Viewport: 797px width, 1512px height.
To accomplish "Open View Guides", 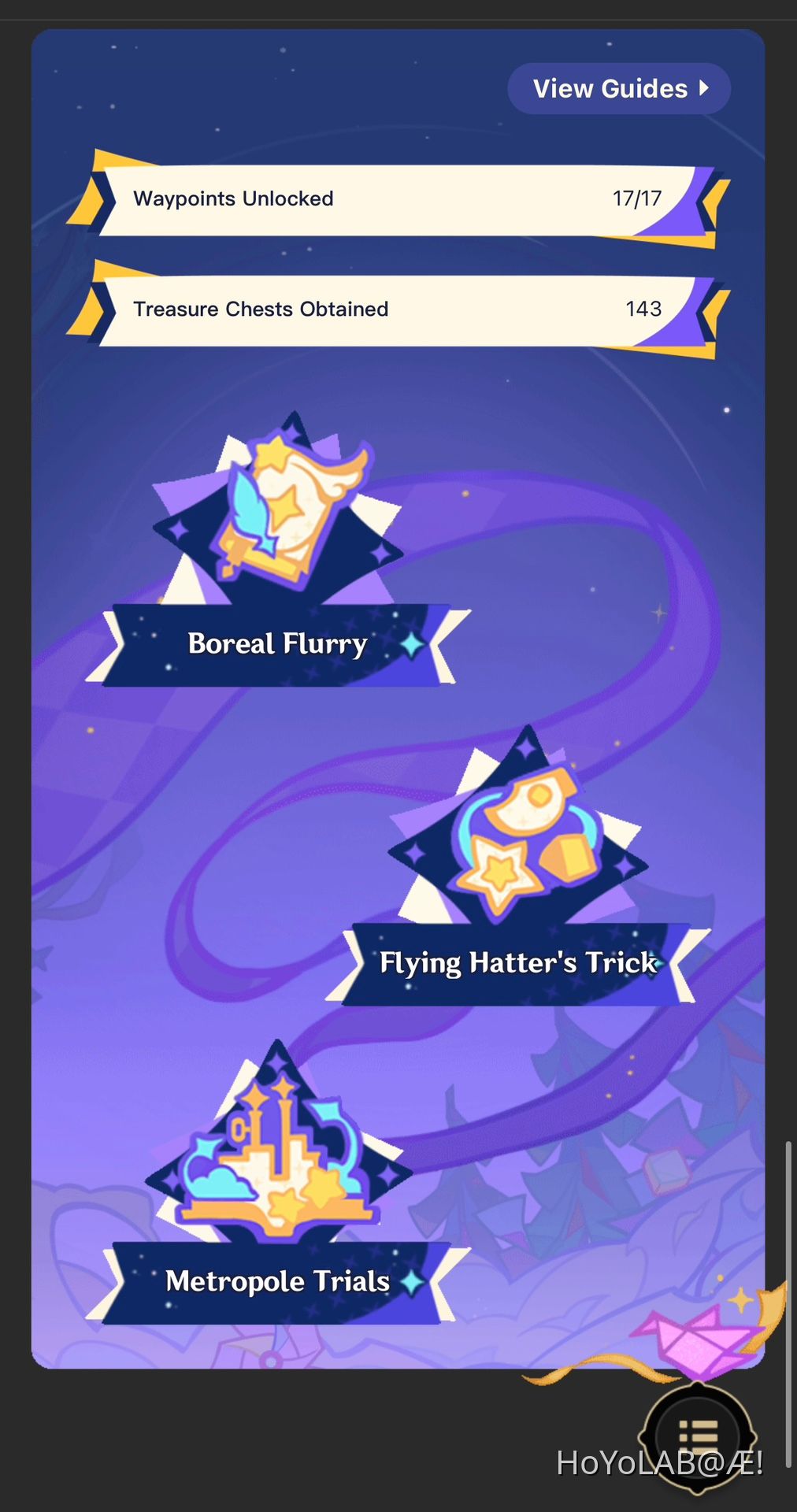I will [x=619, y=89].
